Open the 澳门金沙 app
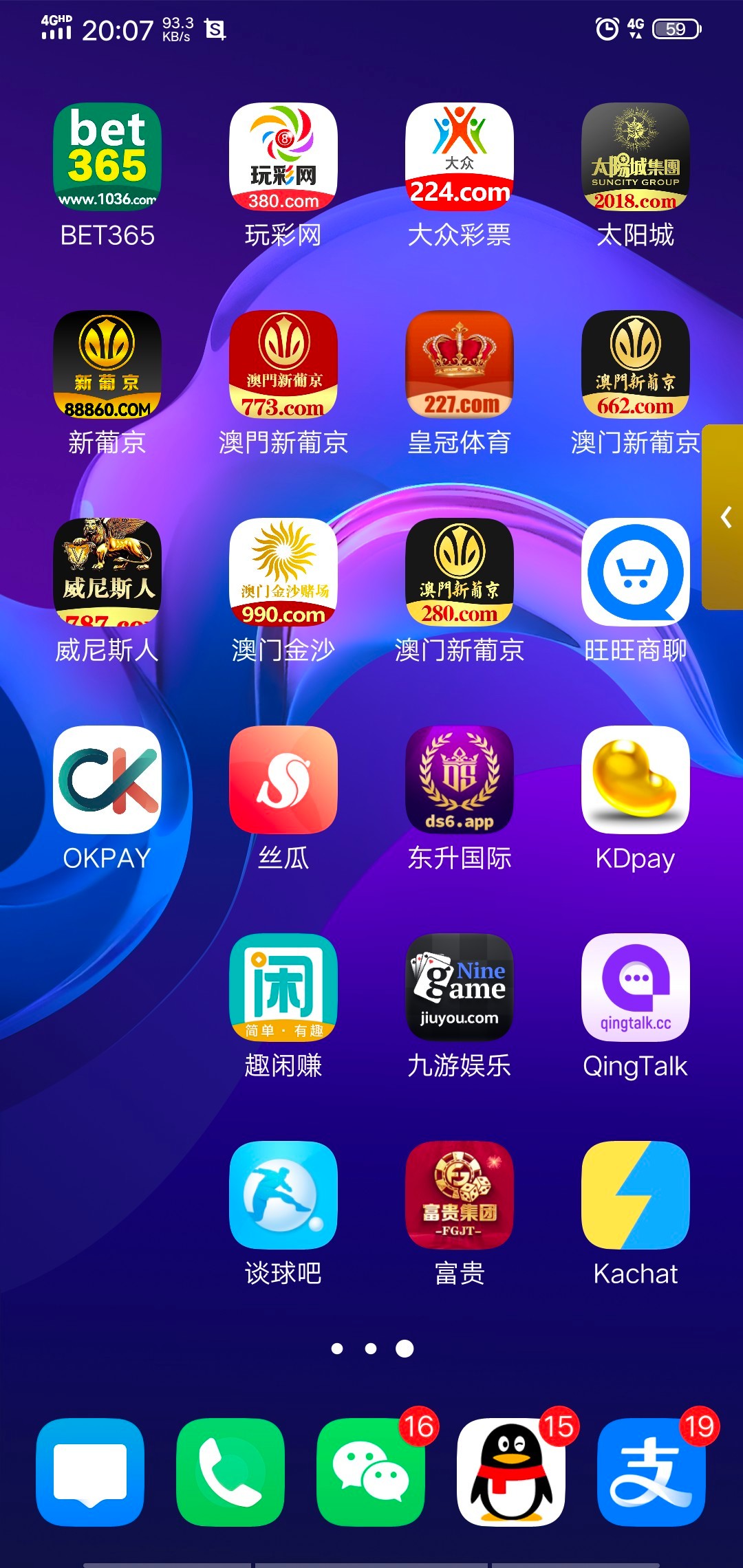743x1568 pixels. pos(283,572)
